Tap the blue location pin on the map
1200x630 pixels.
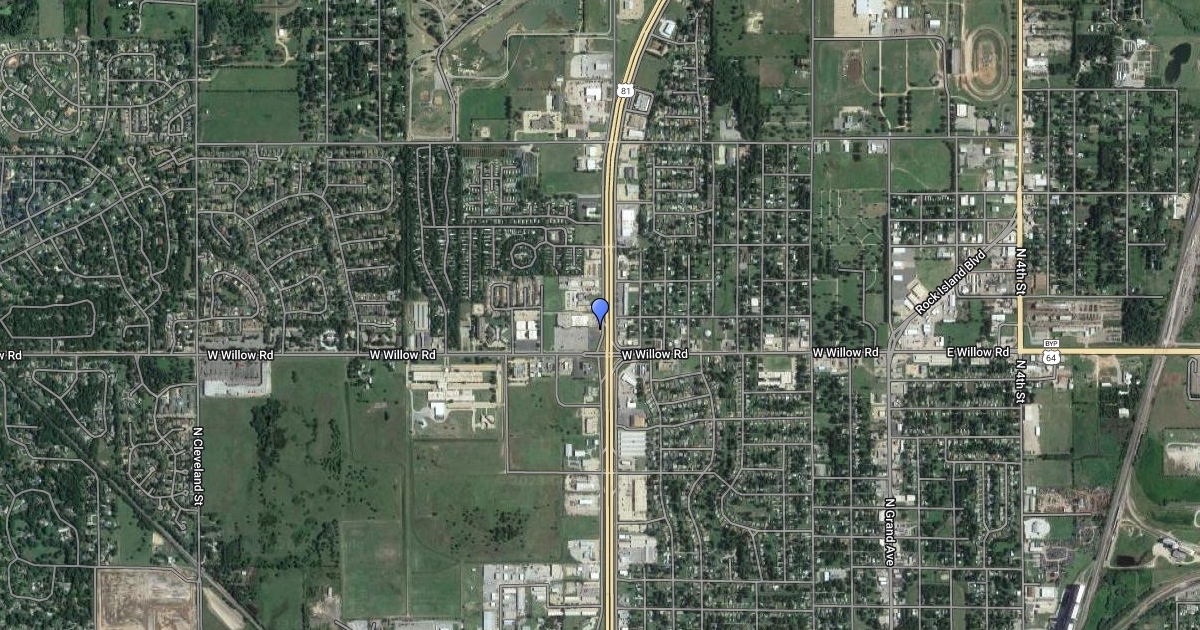pos(600,311)
